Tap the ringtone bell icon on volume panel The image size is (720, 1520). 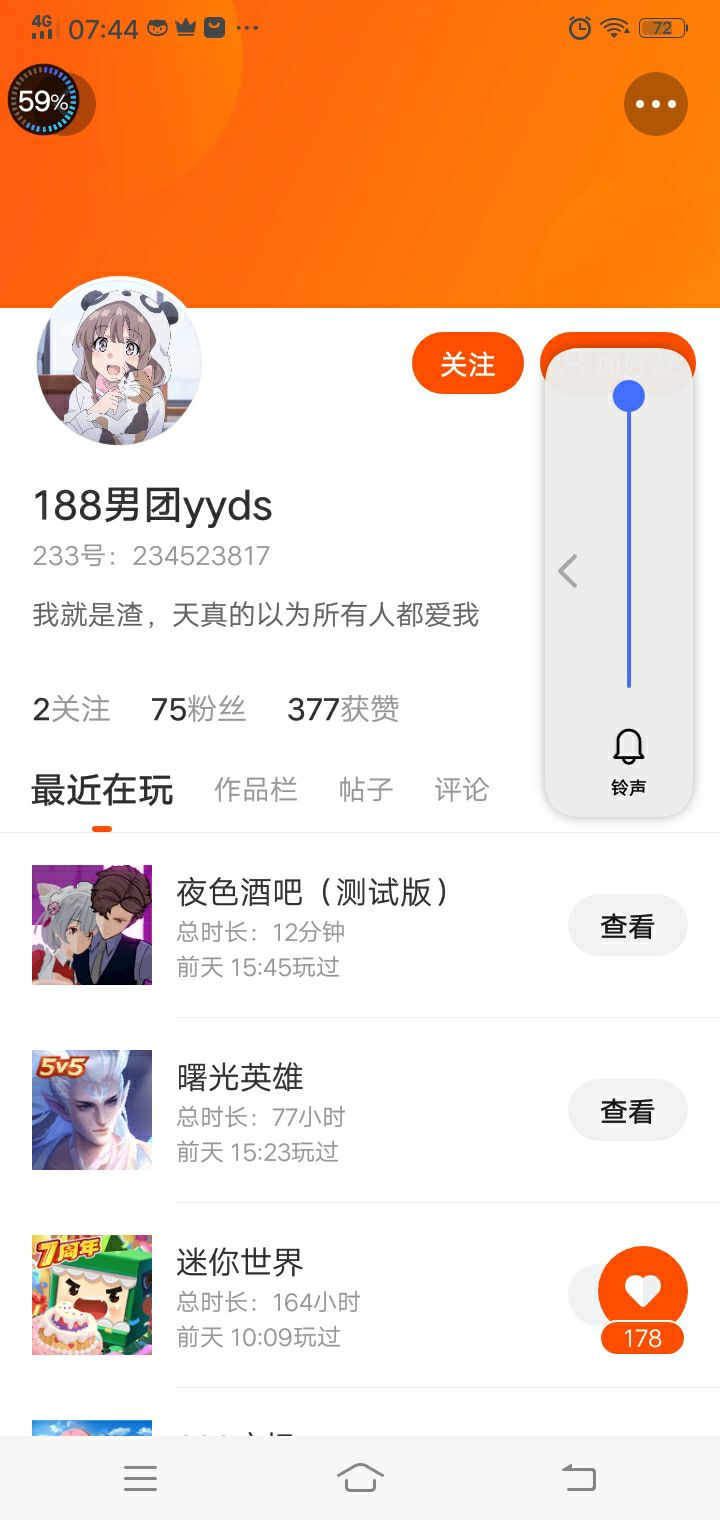click(x=629, y=748)
